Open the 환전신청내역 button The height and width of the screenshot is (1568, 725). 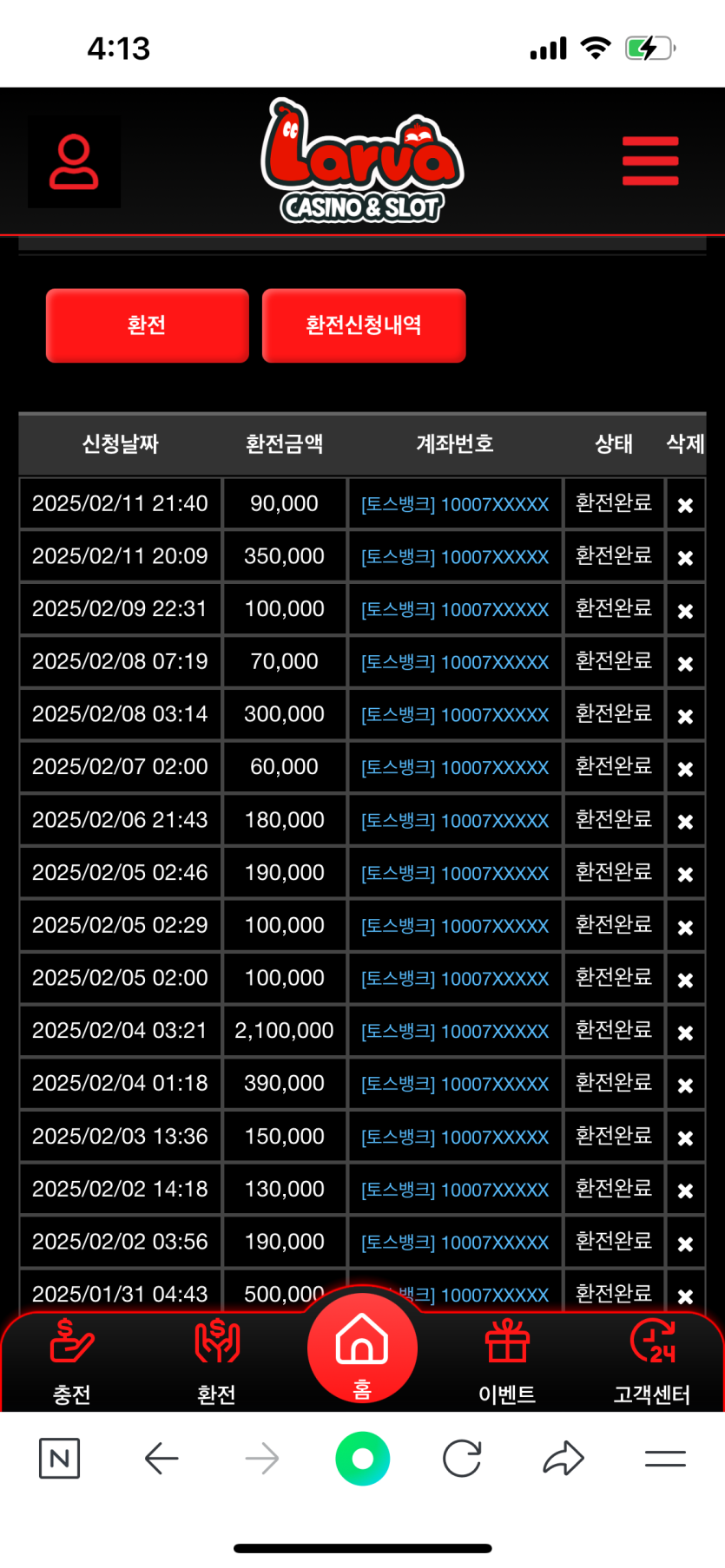[x=364, y=325]
